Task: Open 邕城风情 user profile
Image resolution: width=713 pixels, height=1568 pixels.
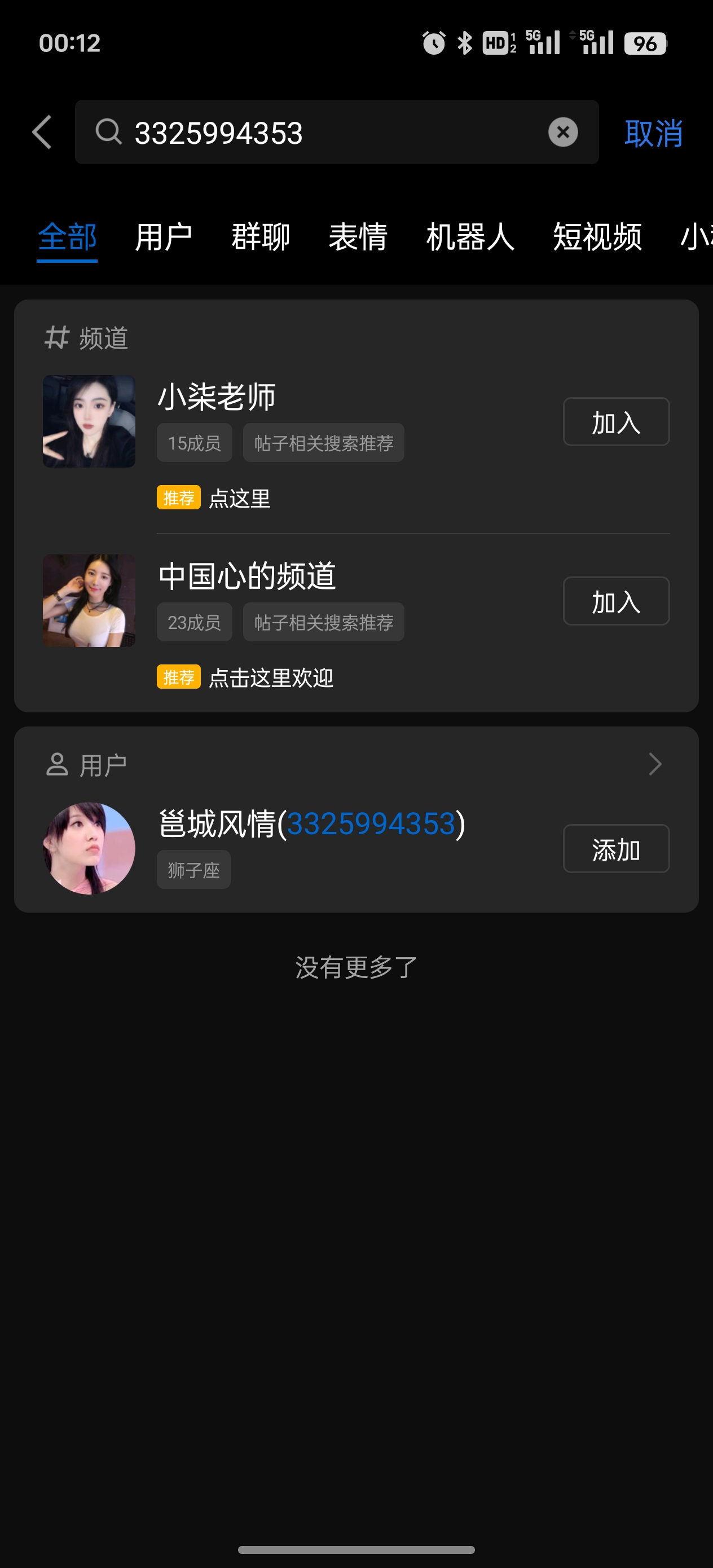Action: (x=311, y=824)
